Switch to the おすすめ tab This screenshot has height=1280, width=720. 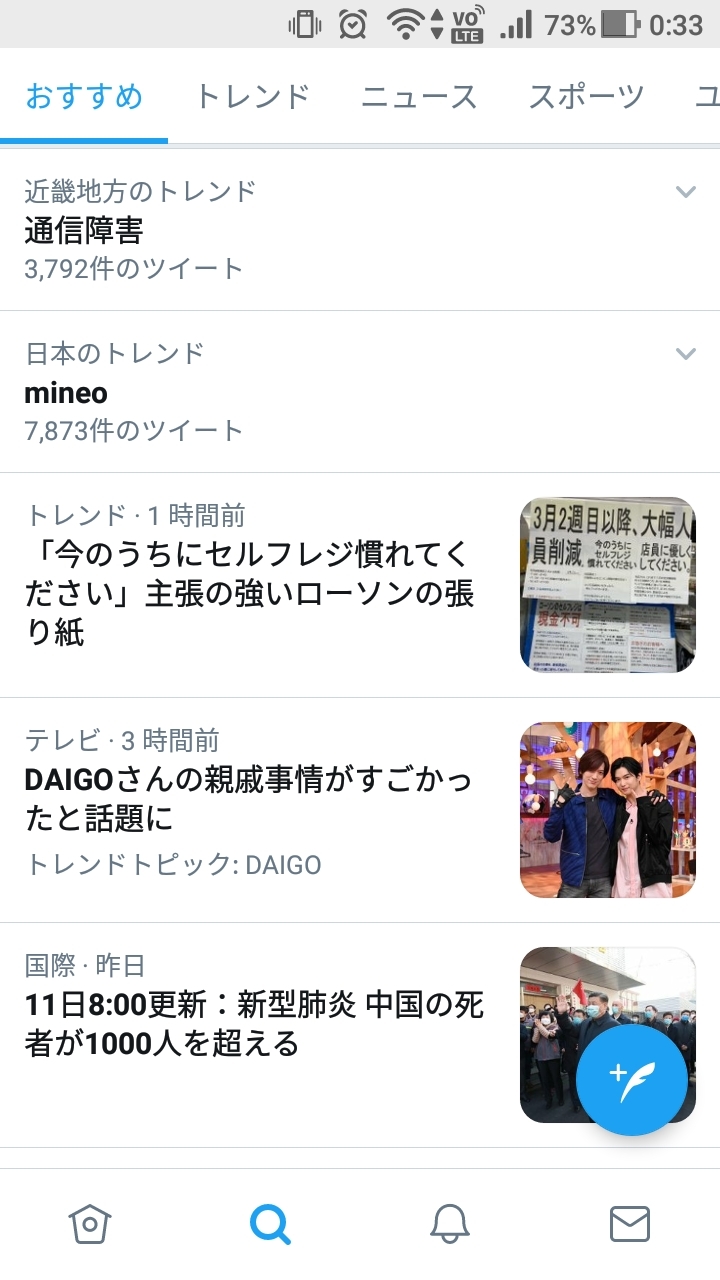coord(84,97)
